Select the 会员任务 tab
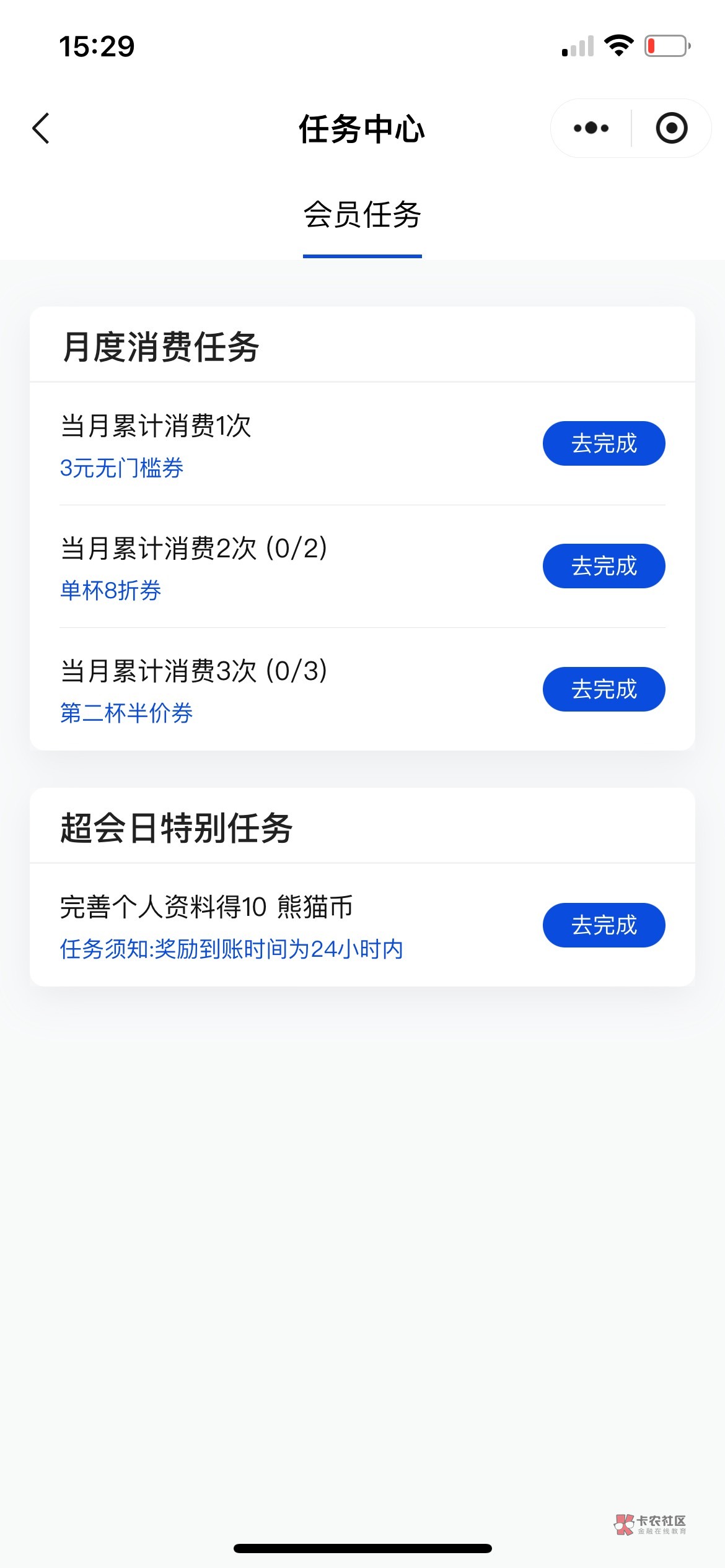Viewport: 725px width, 1568px height. pos(362,216)
